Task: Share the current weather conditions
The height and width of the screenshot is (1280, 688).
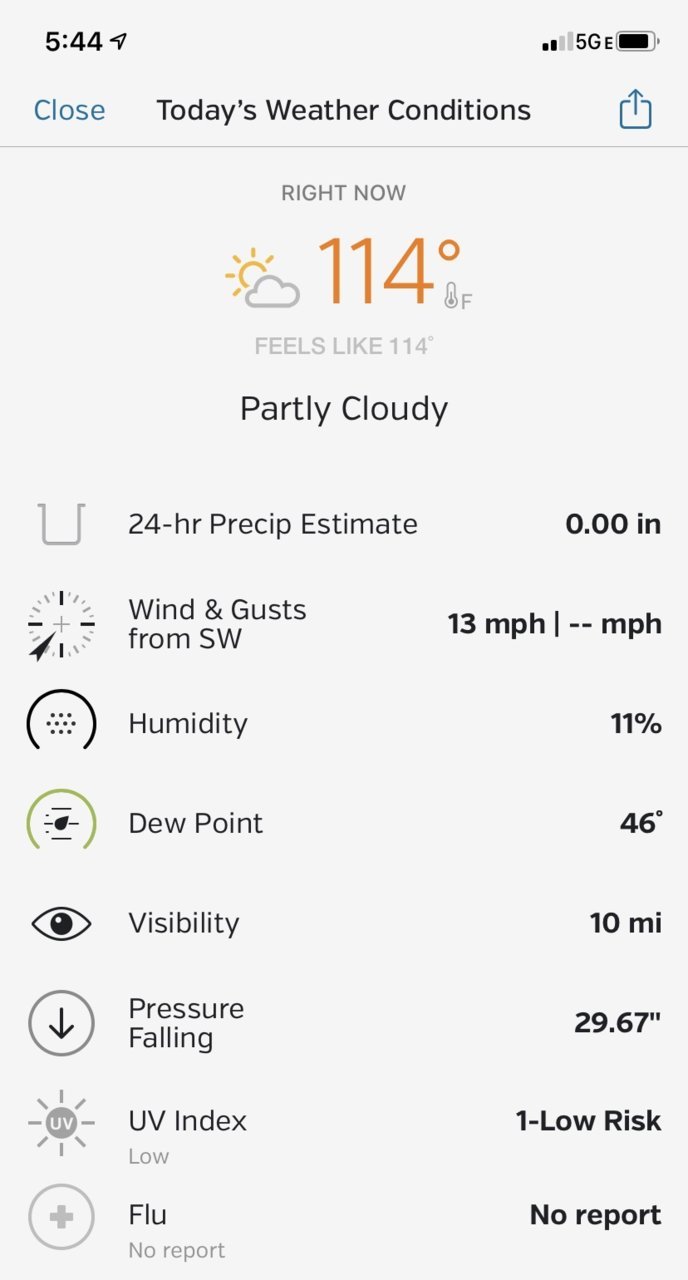Action: 635,109
